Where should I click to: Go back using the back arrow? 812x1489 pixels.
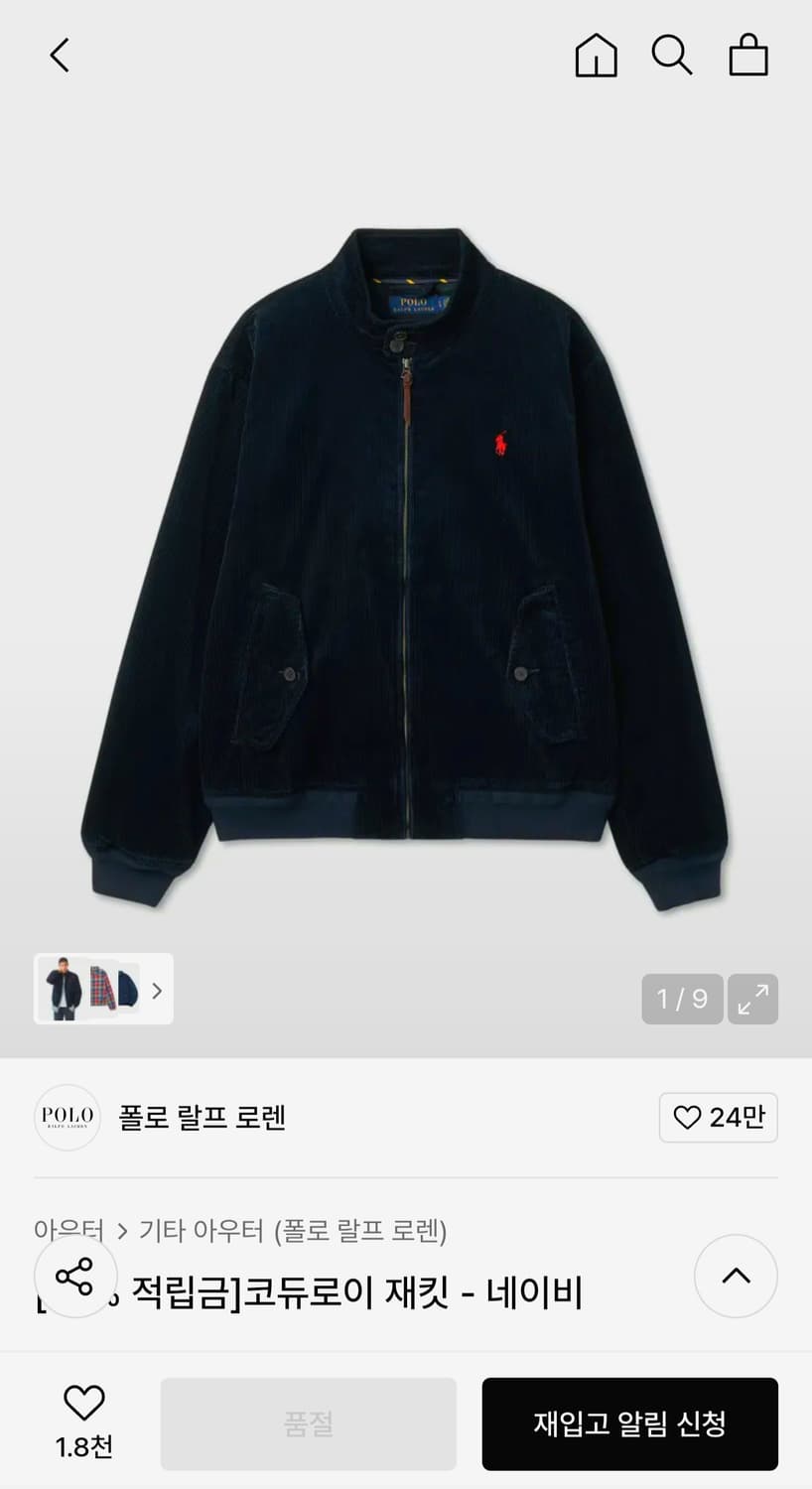tap(59, 56)
